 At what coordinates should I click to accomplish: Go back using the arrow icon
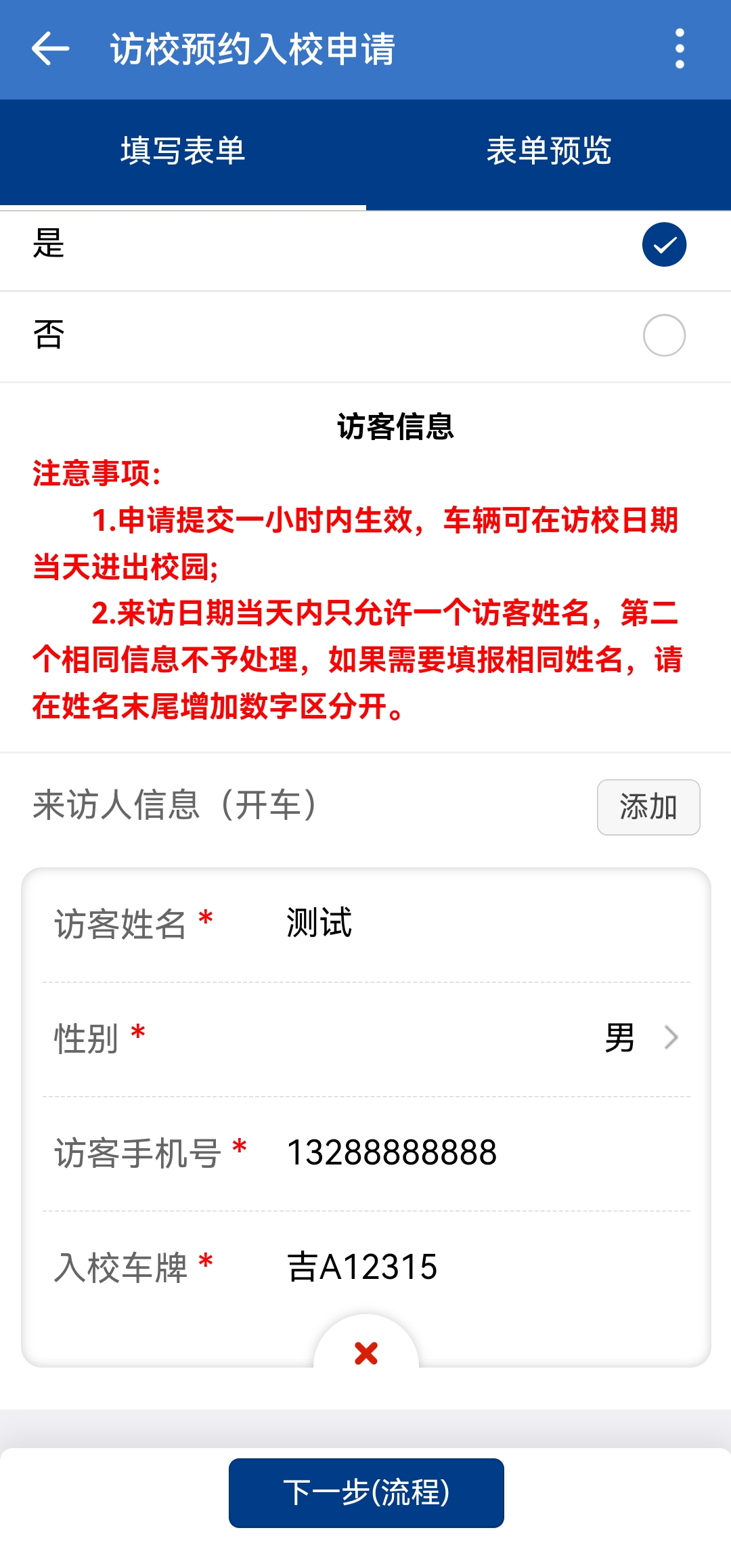tap(50, 49)
